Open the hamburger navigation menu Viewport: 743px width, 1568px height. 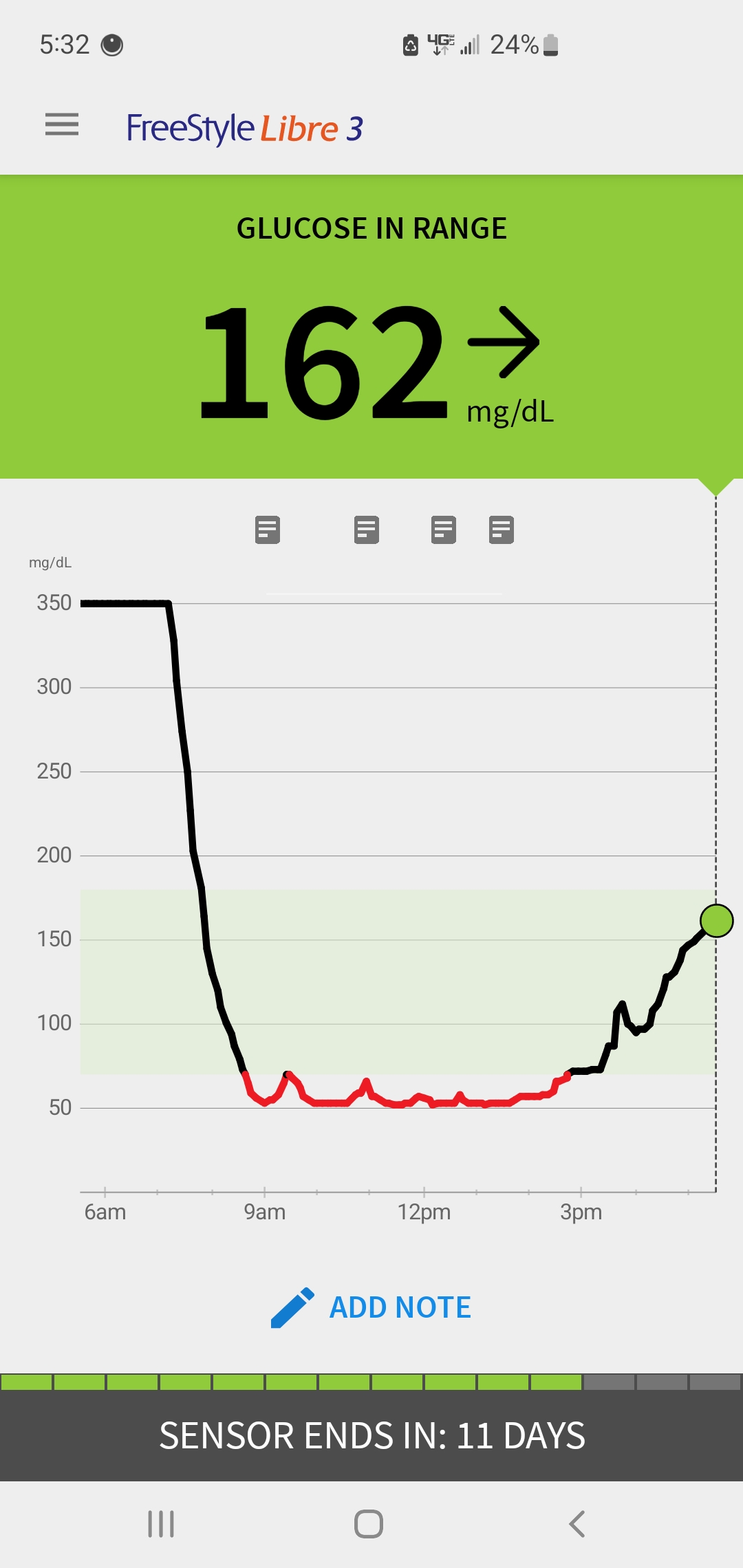click(x=62, y=124)
